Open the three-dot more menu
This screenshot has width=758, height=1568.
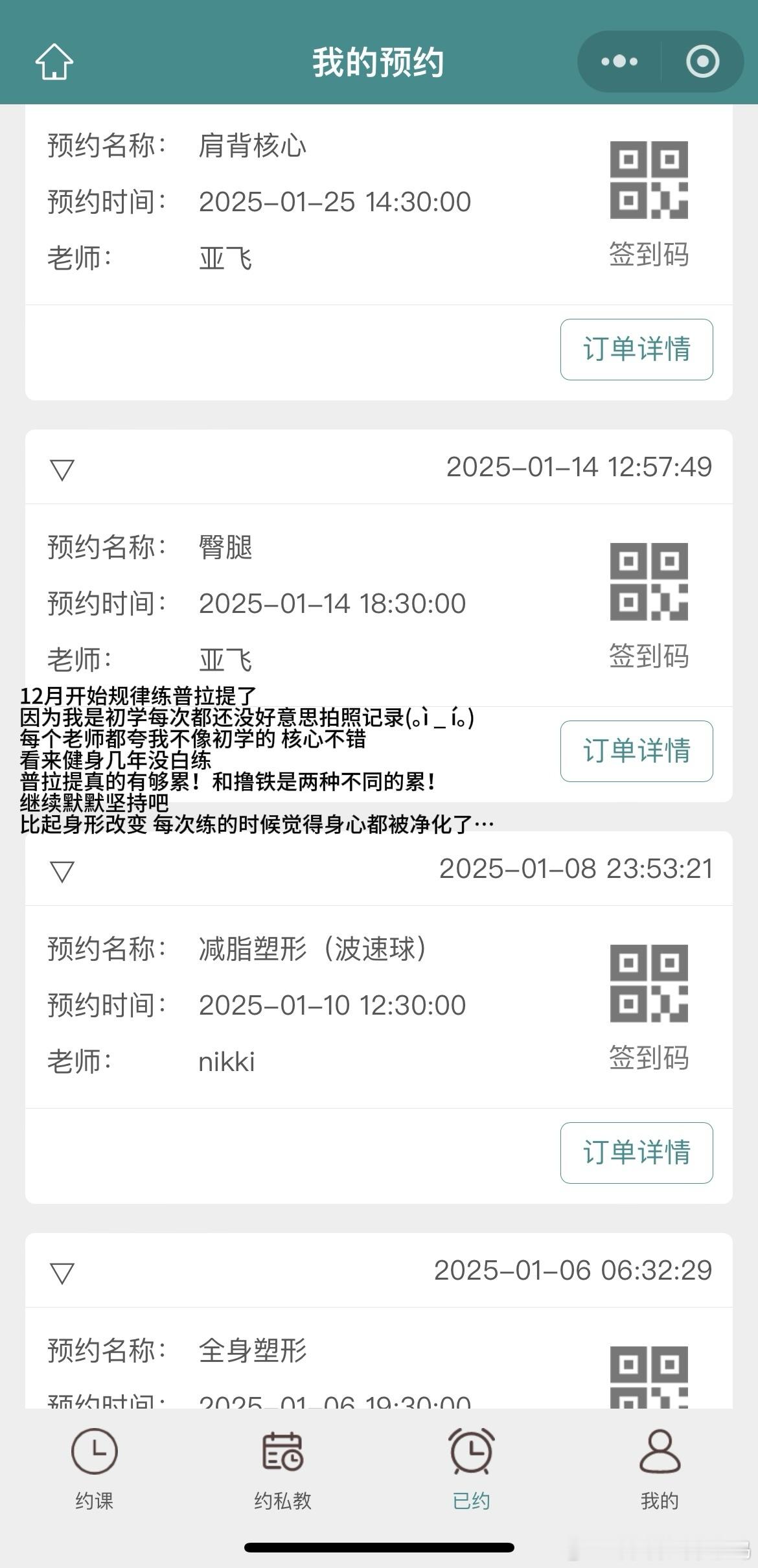(x=619, y=62)
